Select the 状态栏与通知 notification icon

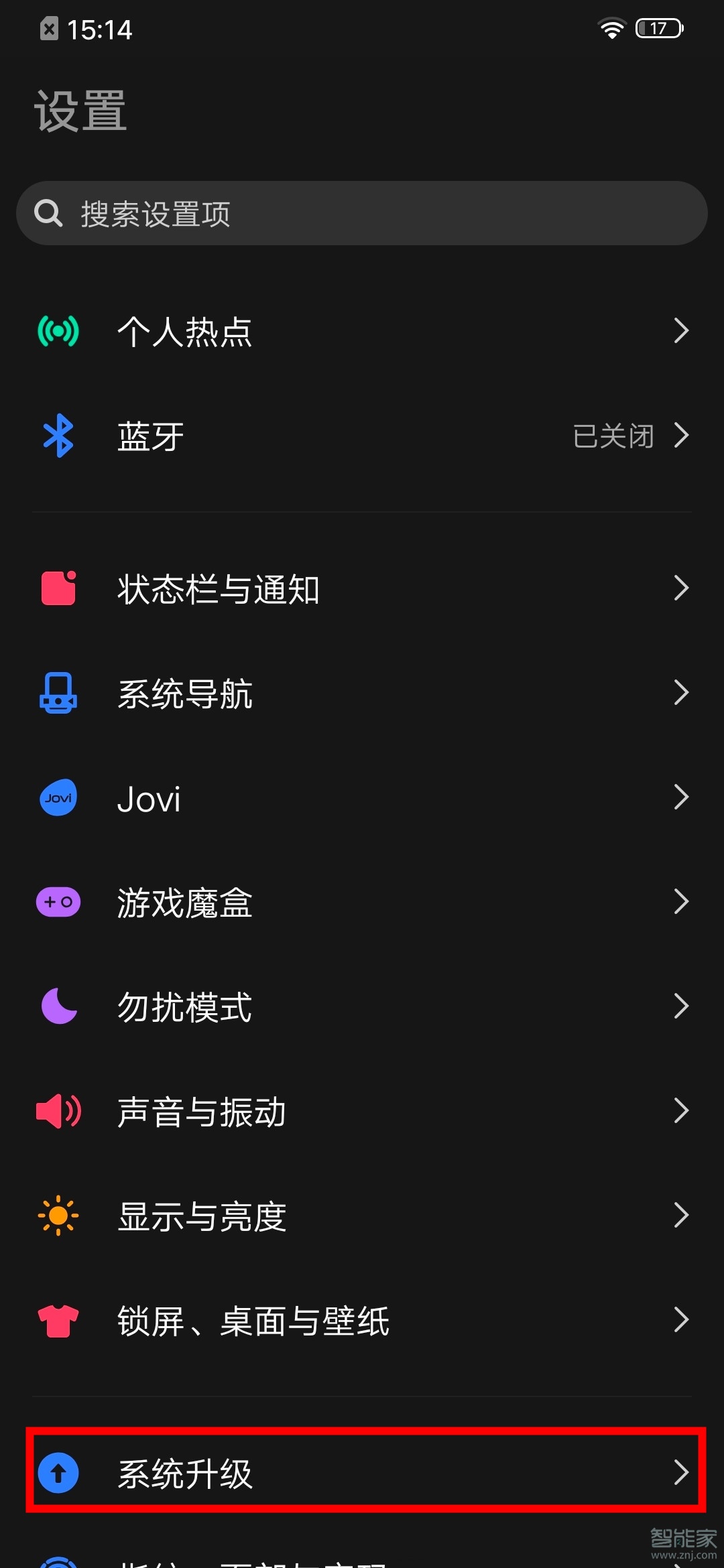(x=58, y=588)
